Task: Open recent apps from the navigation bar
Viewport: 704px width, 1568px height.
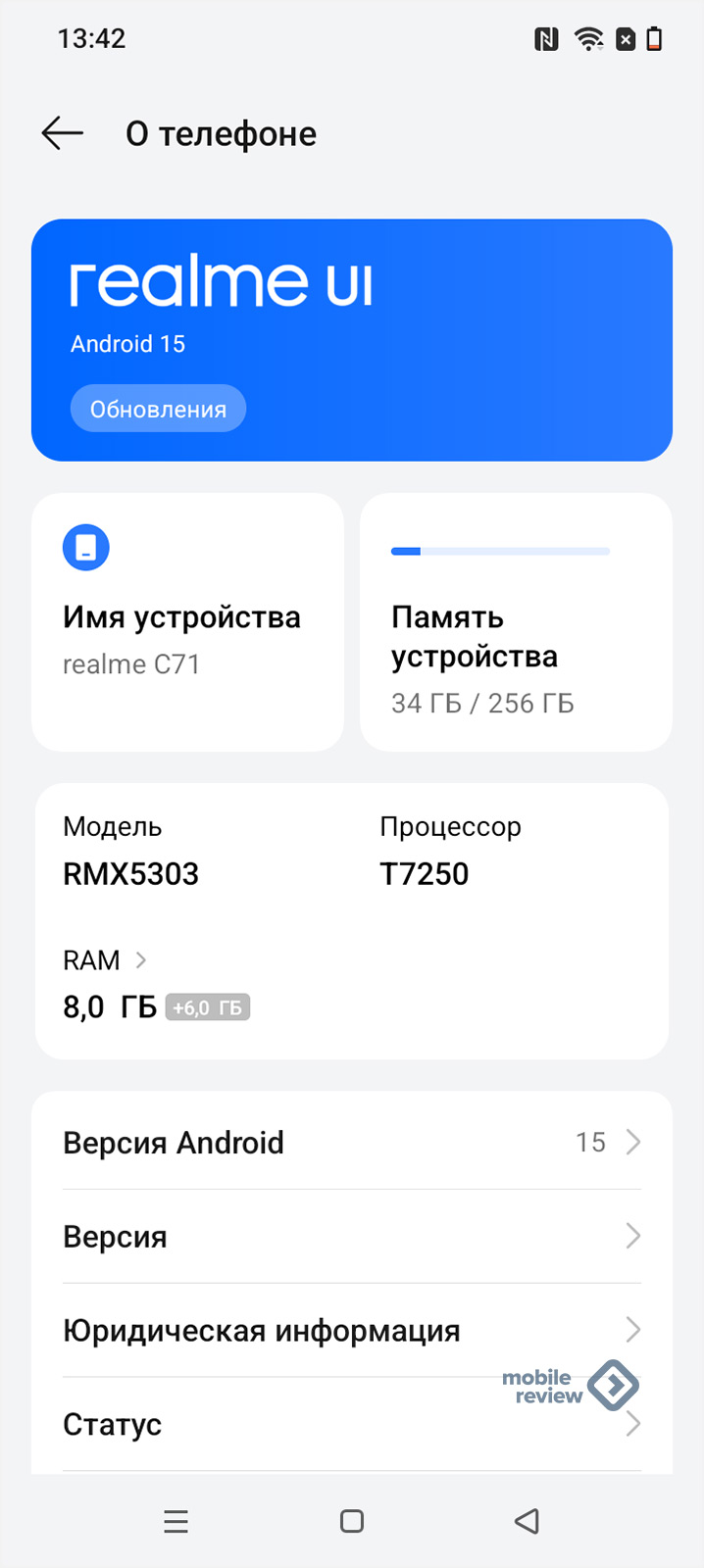Action: pos(176,1521)
